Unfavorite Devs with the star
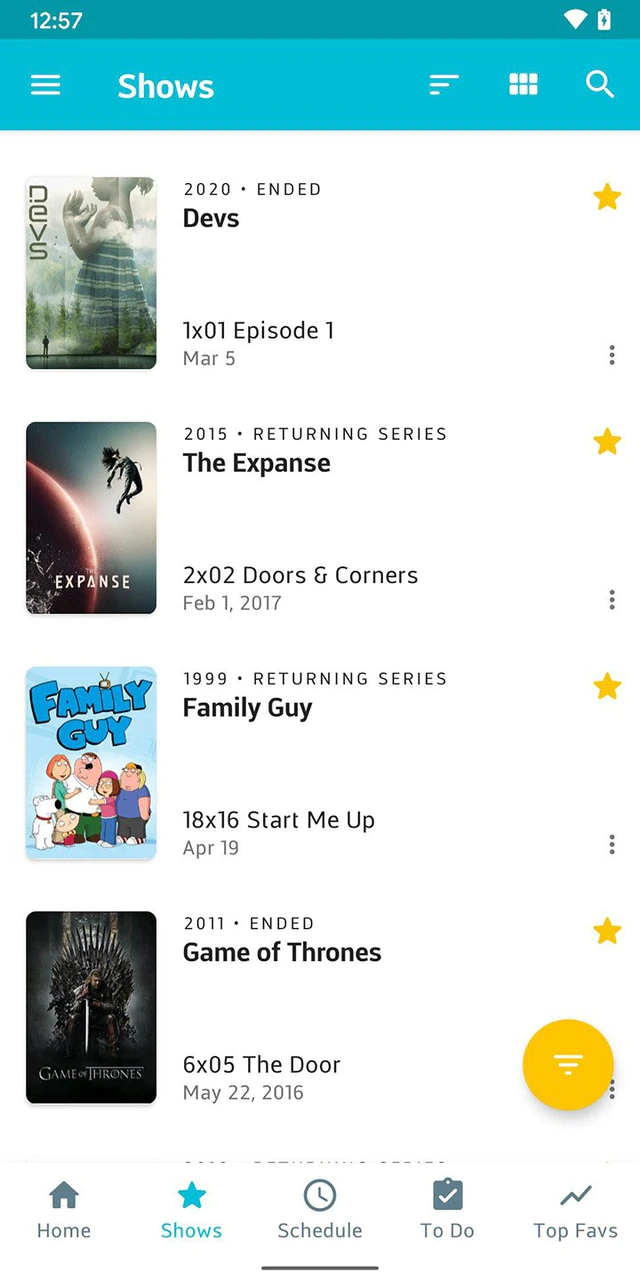Viewport: 640px width, 1280px height. (607, 197)
